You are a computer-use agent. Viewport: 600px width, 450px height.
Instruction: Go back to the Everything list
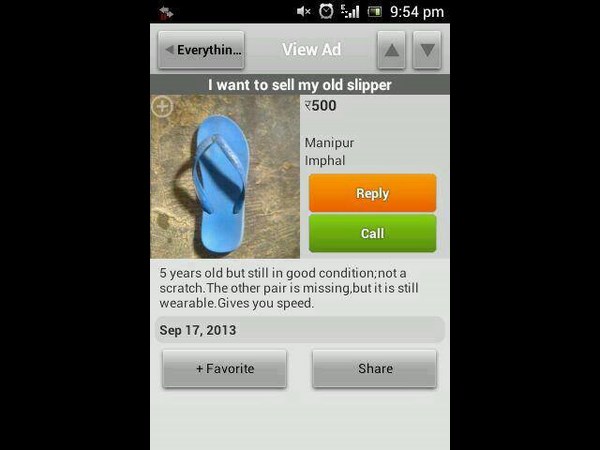(201, 49)
